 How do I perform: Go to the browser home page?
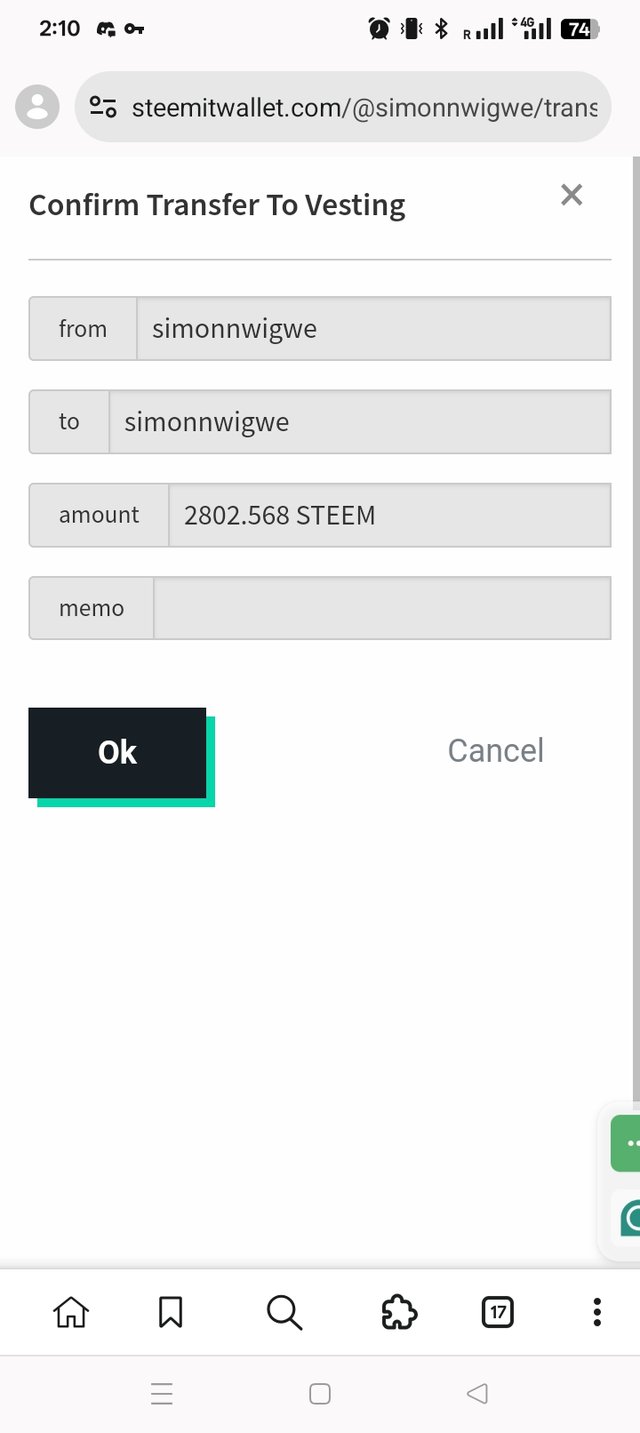pyautogui.click(x=71, y=1311)
